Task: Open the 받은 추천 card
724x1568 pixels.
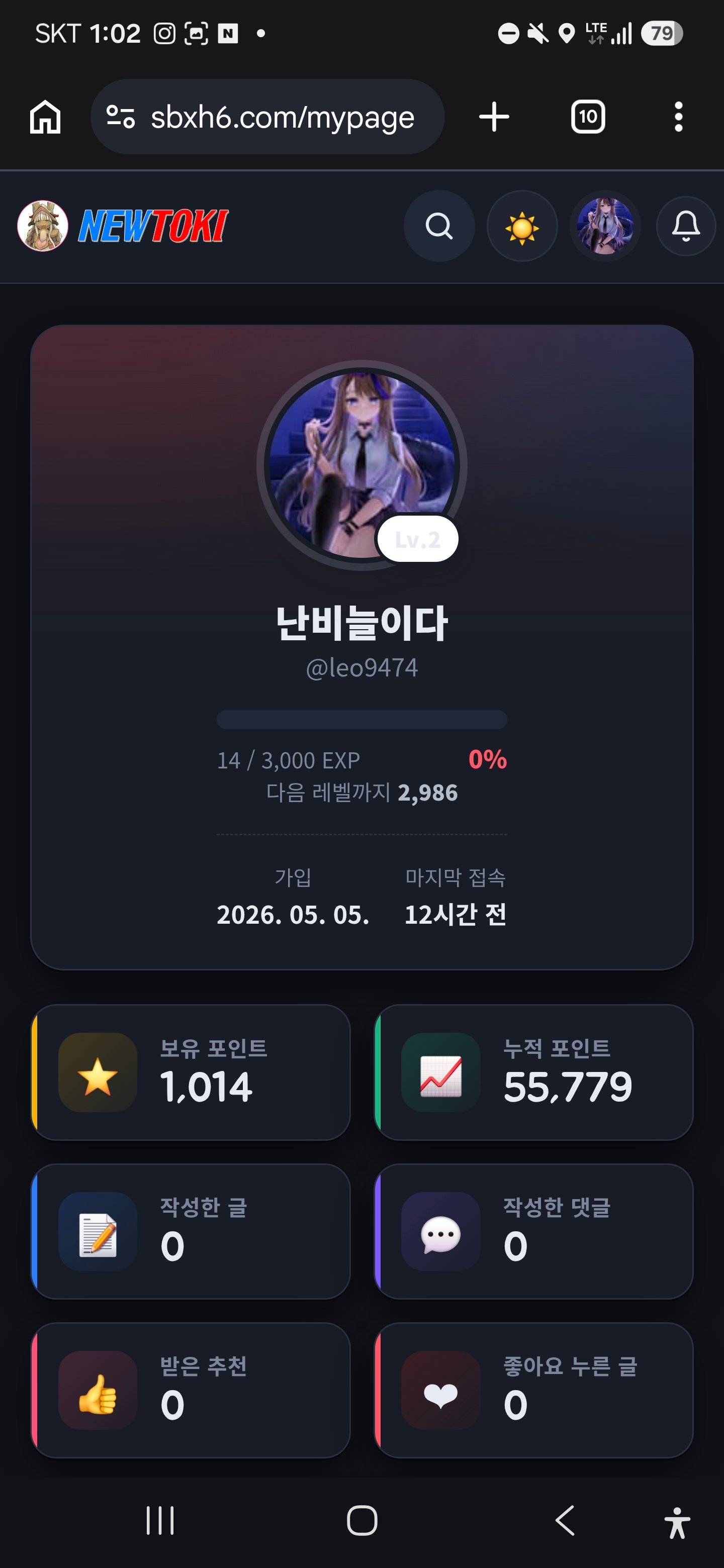Action: click(191, 1390)
